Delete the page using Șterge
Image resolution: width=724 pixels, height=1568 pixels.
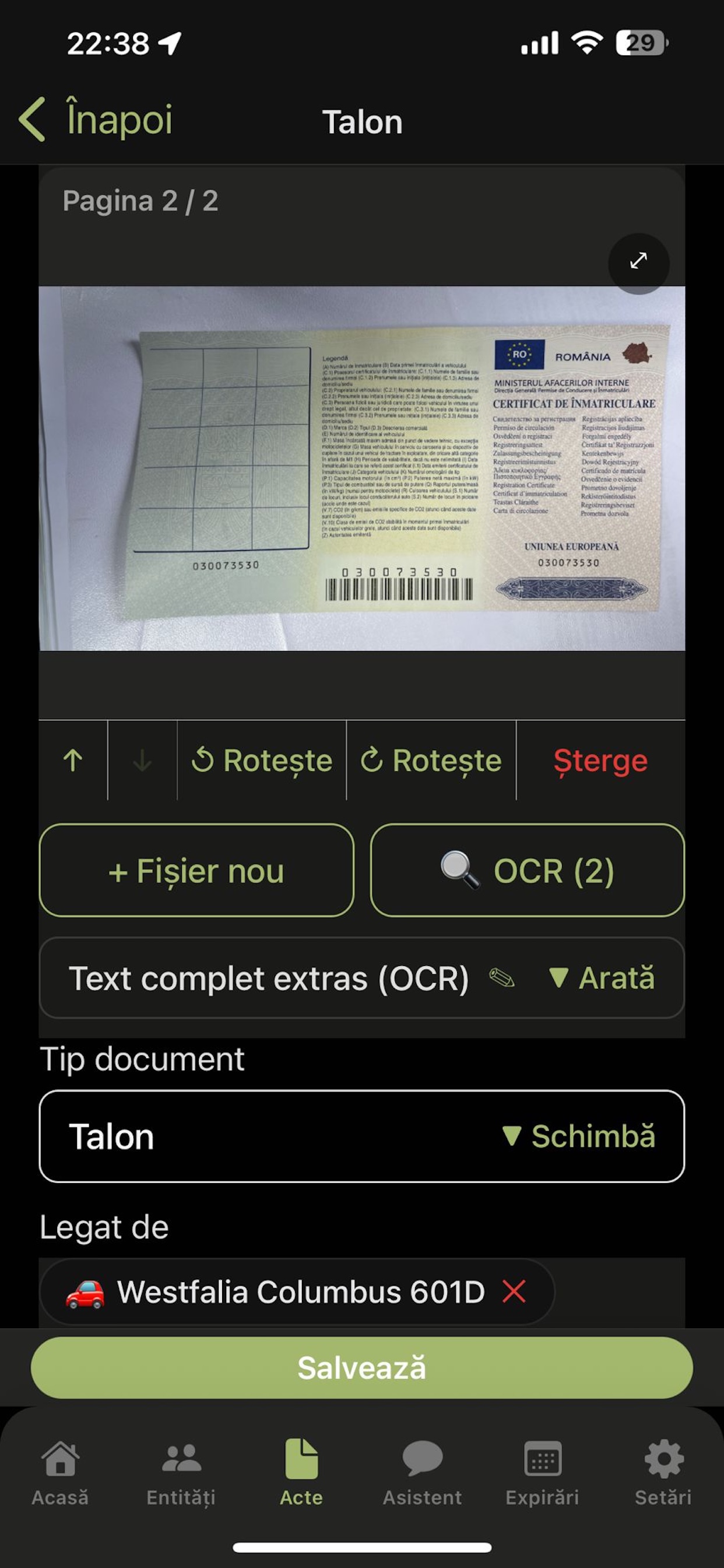coord(600,759)
